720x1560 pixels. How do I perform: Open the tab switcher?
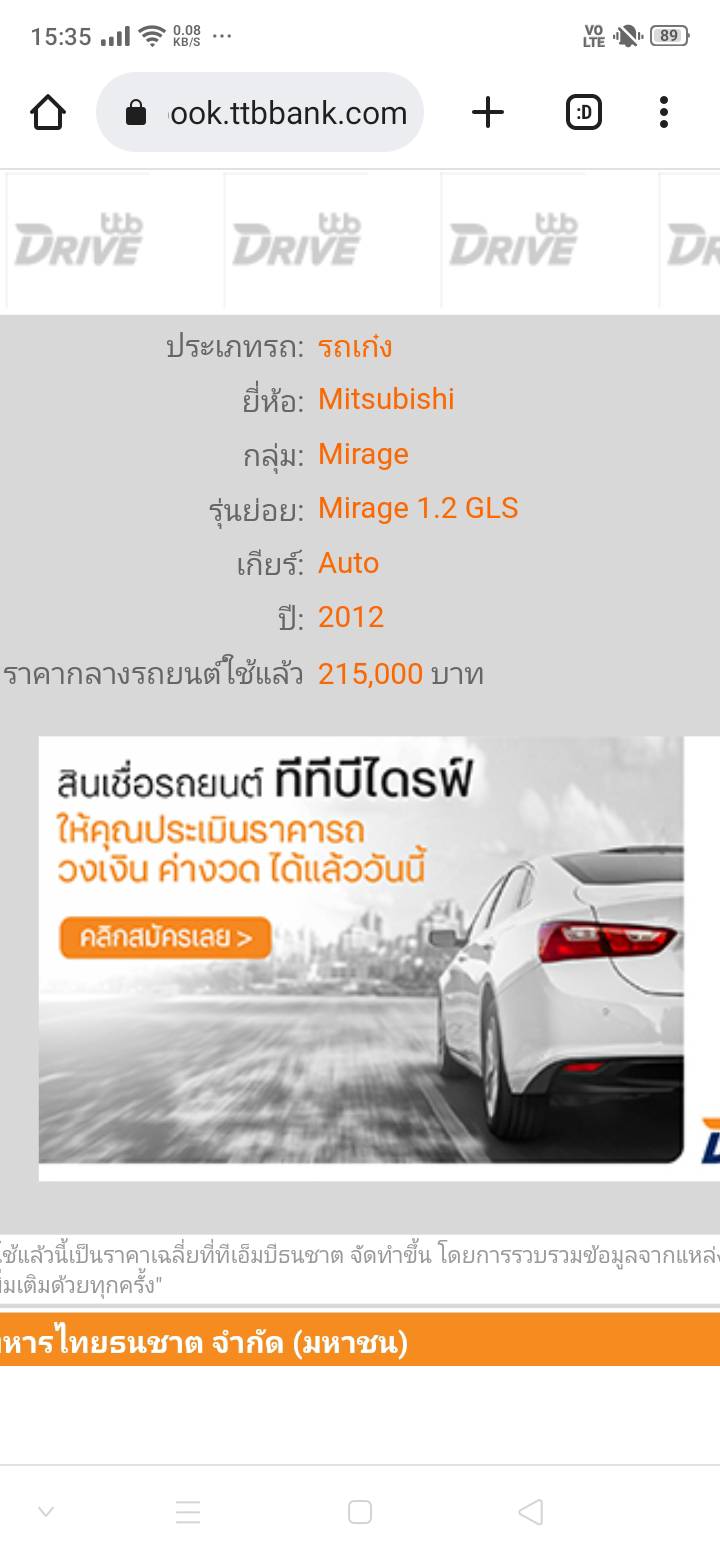[x=584, y=113]
